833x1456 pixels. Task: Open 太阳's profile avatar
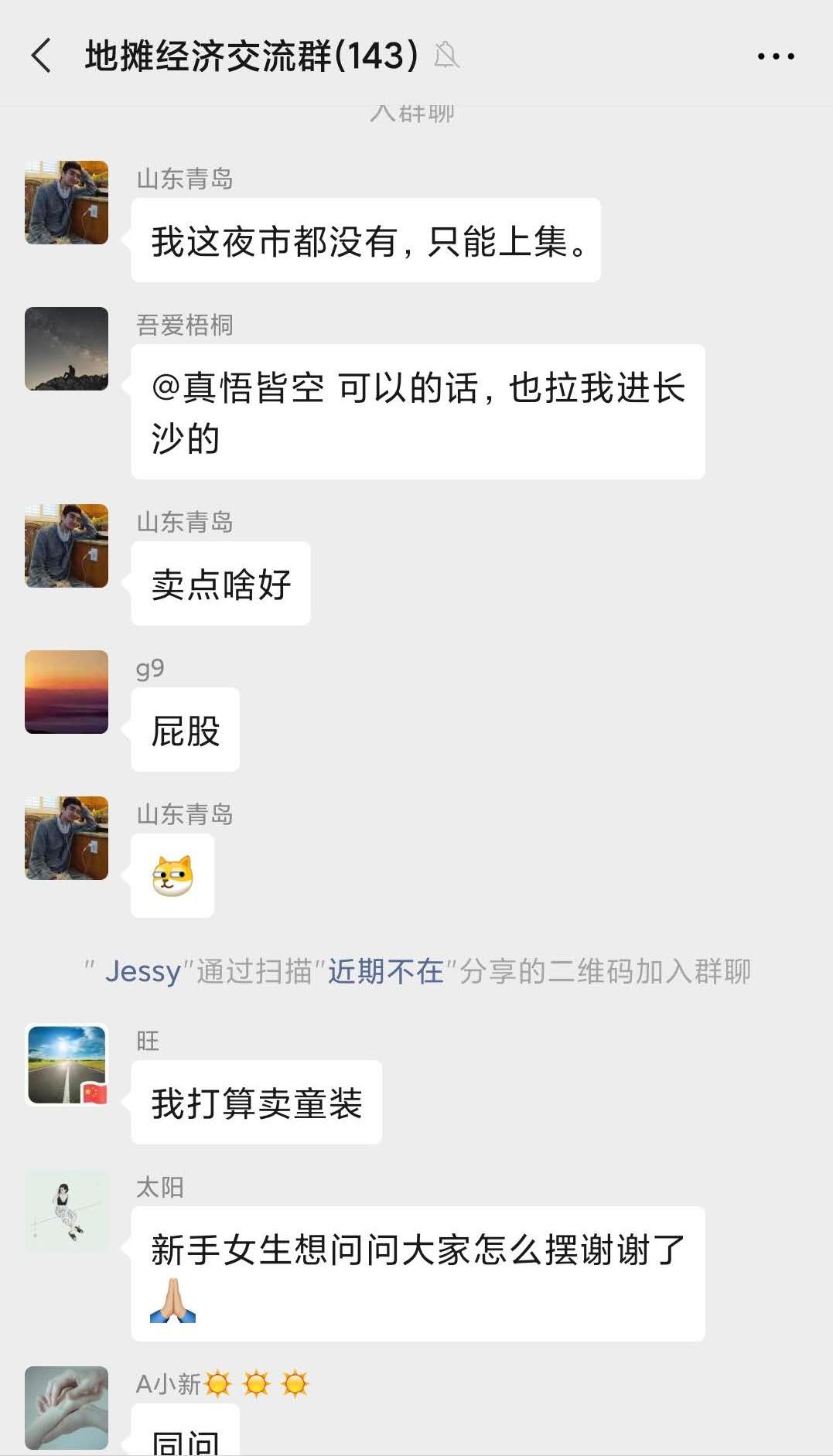click(x=66, y=1210)
